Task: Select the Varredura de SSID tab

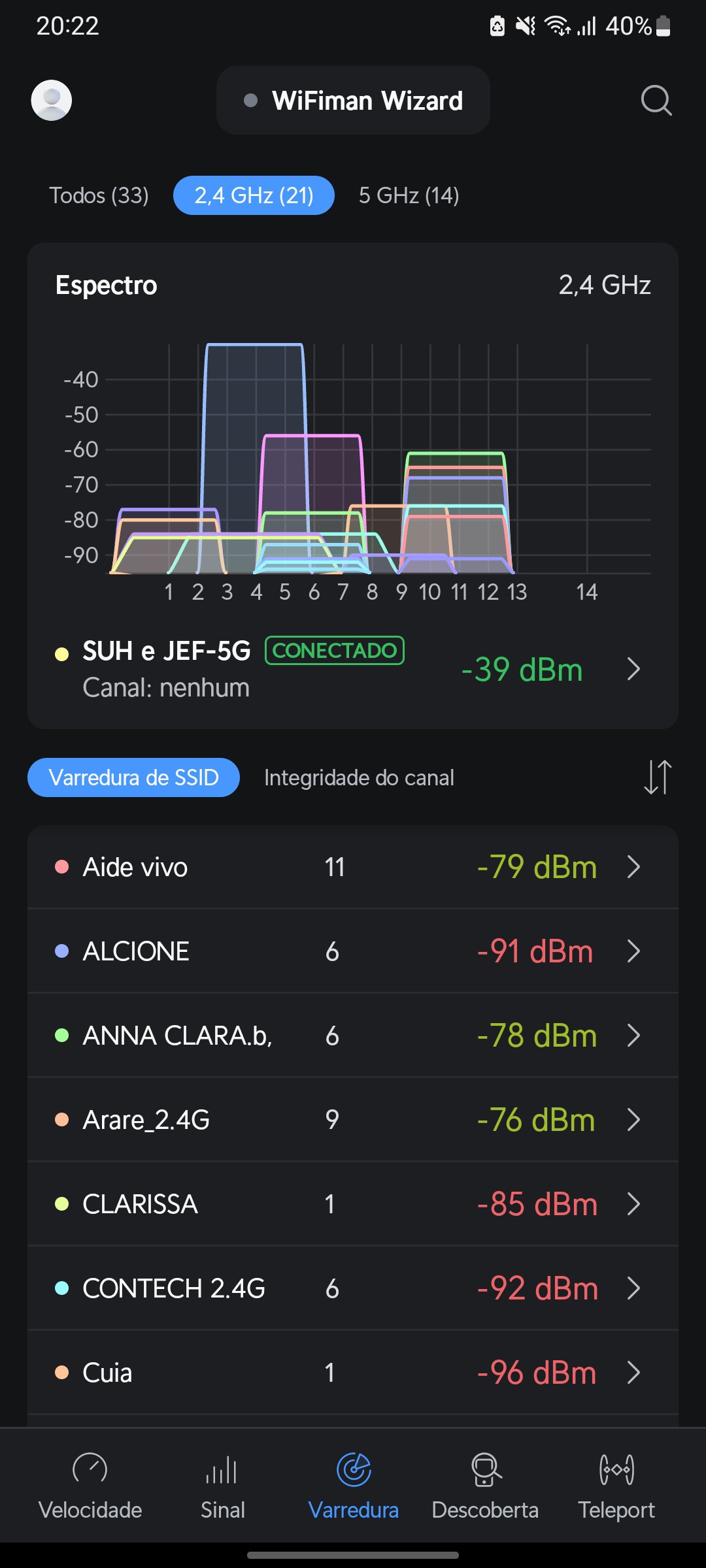Action: [133, 777]
